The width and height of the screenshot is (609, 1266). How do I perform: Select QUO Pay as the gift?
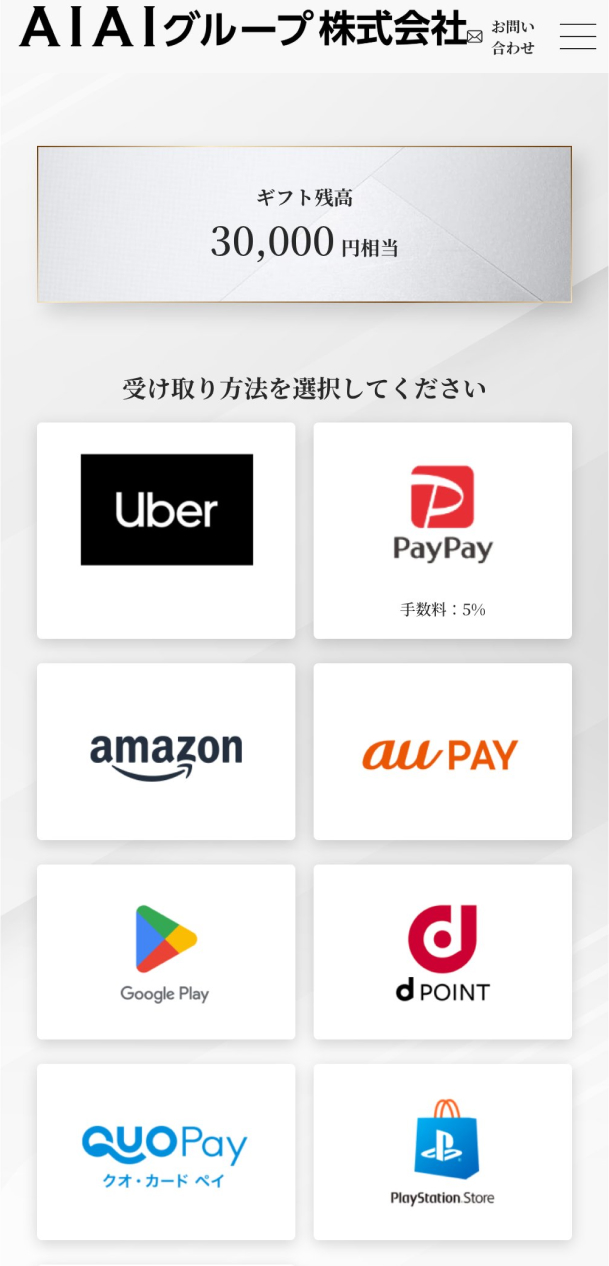(166, 1152)
